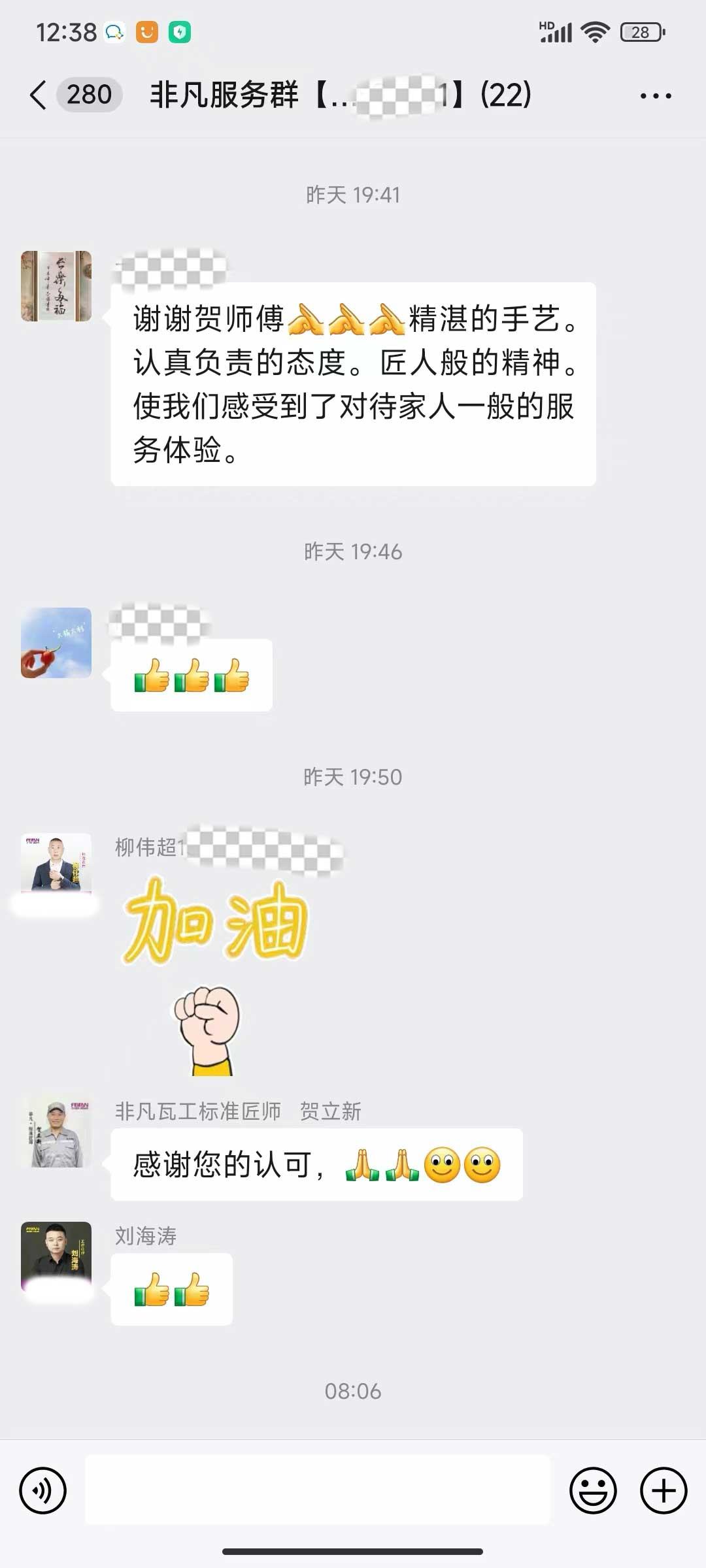View 刘海涛's profile avatar
The width and height of the screenshot is (706, 1568).
(x=56, y=1256)
